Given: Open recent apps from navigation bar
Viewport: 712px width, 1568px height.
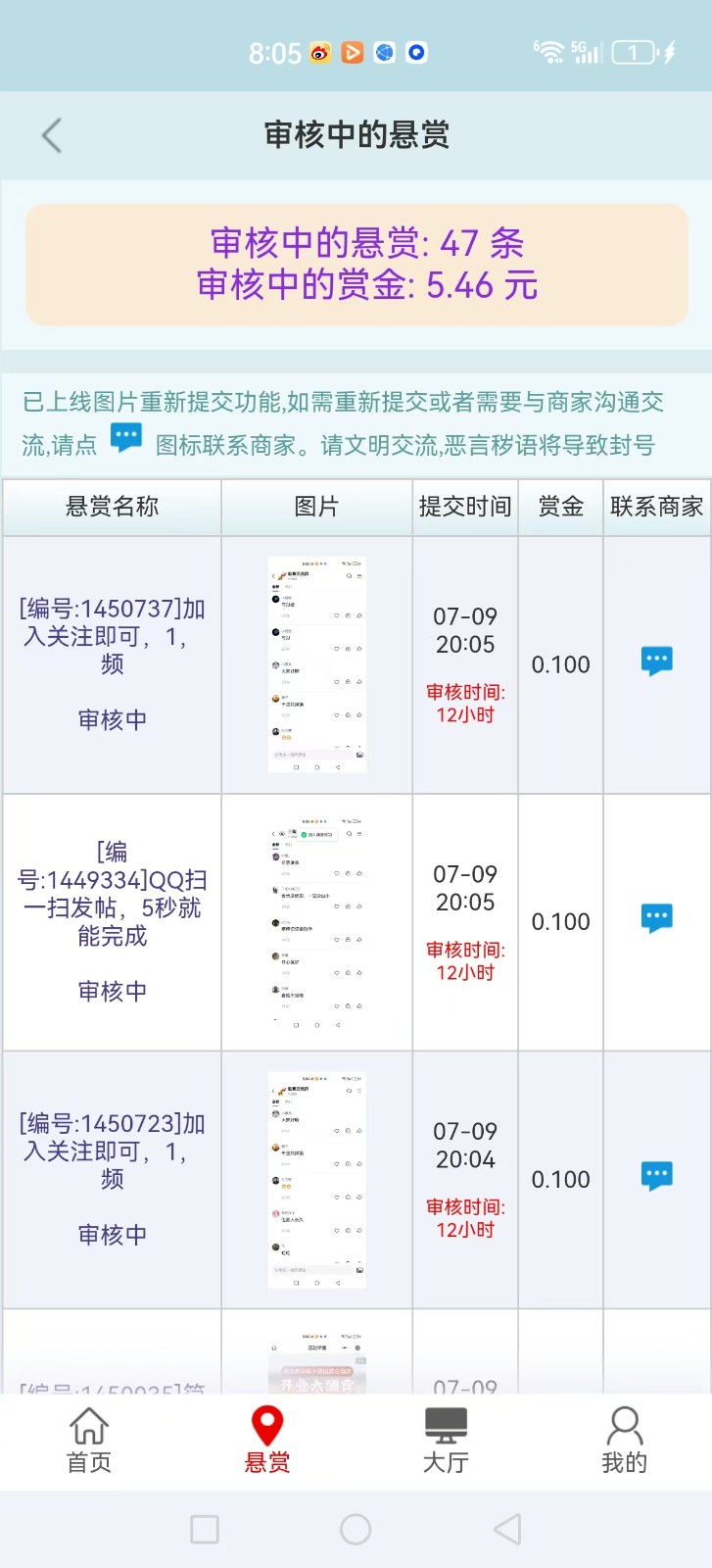Looking at the screenshot, I should pos(205,1529).
